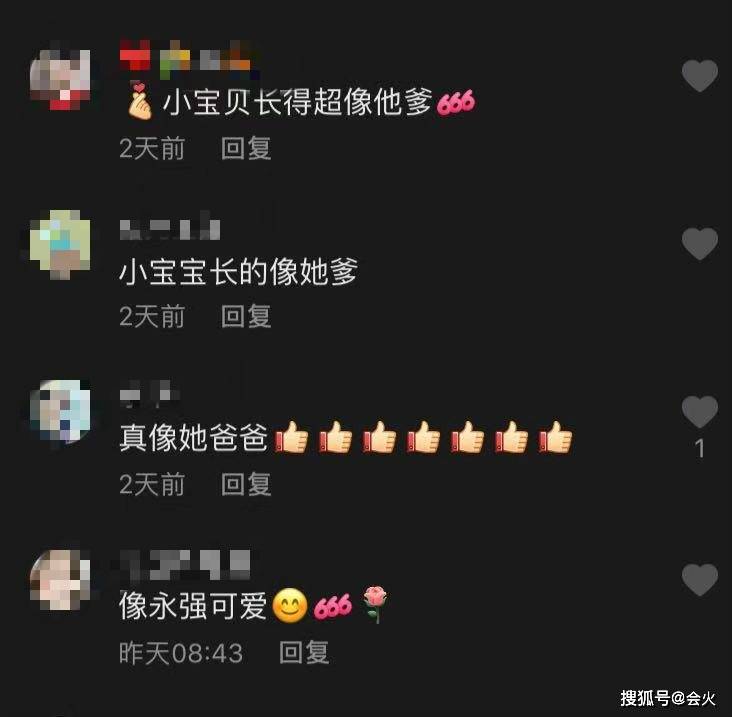The image size is (732, 717).
Task: Like the comment 真像她爸爸
Action: click(x=699, y=411)
